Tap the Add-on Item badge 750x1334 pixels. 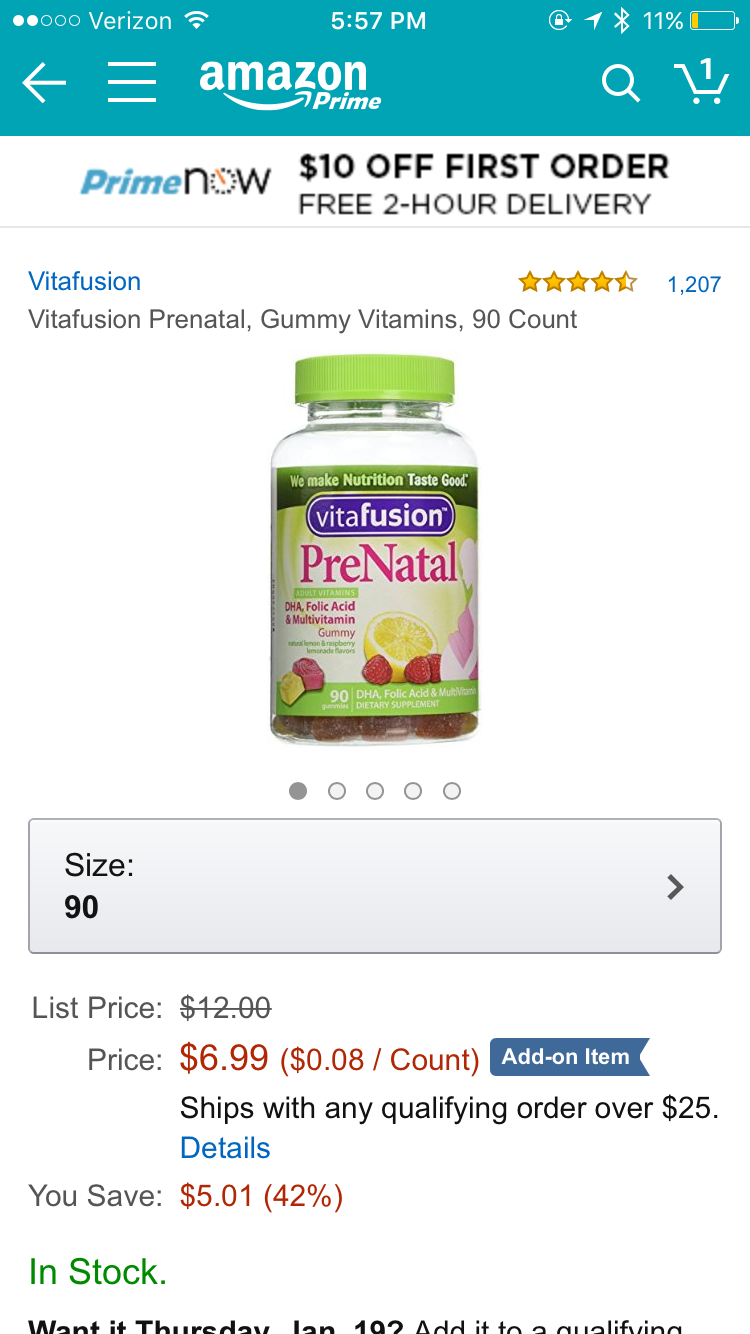[568, 1057]
